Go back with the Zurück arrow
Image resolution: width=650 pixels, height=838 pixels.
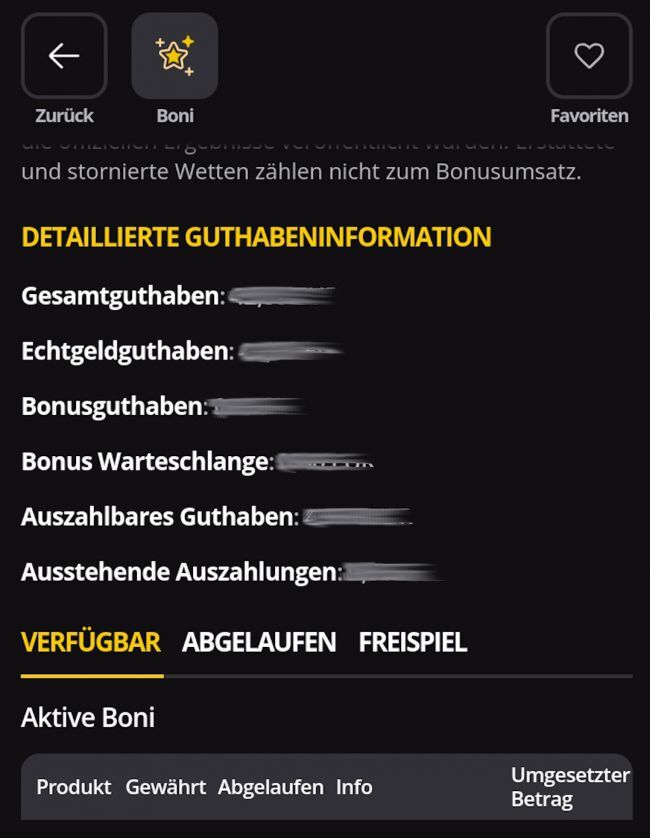click(x=64, y=56)
